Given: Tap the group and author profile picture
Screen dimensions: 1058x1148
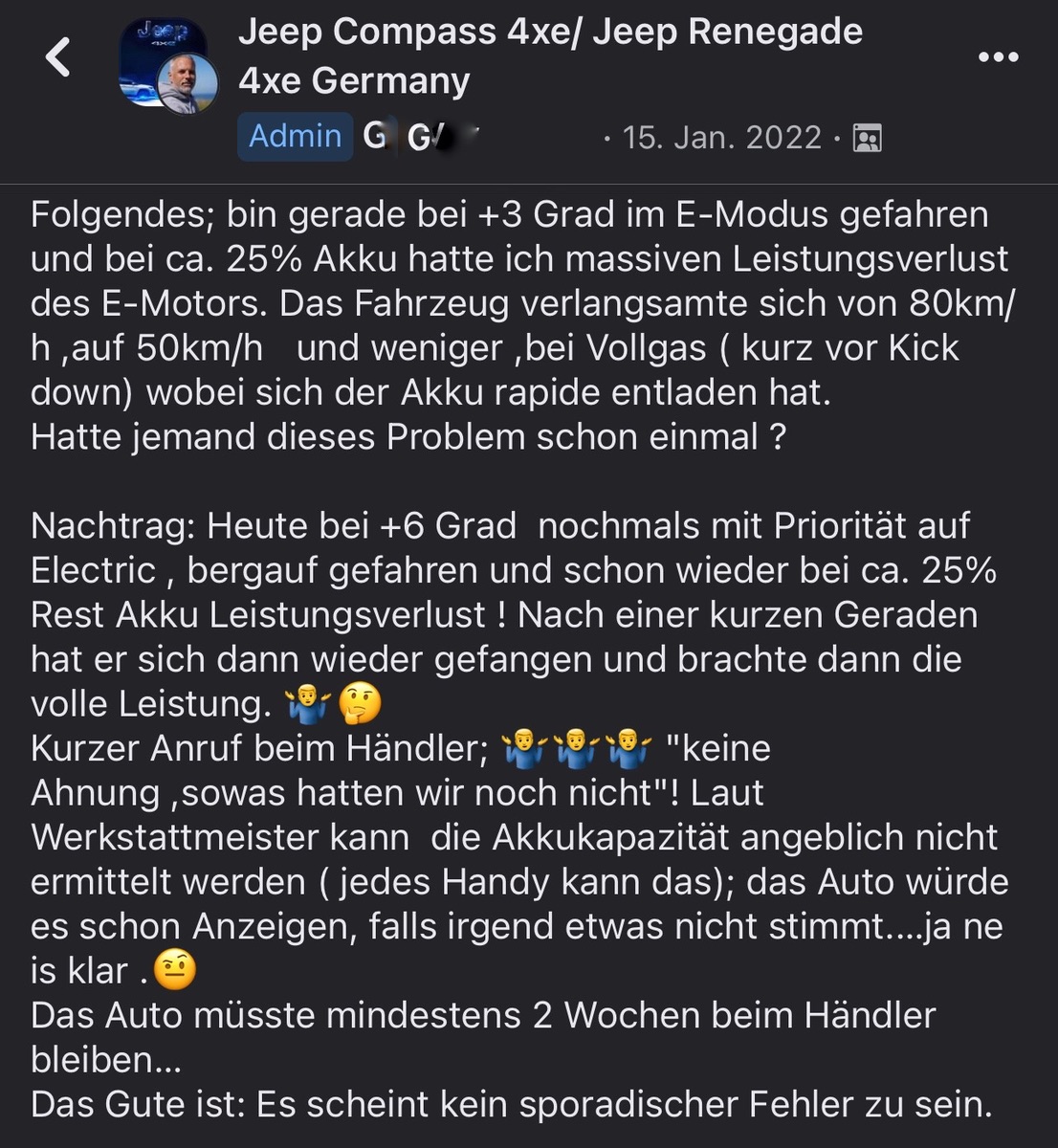Looking at the screenshot, I should (168, 65).
